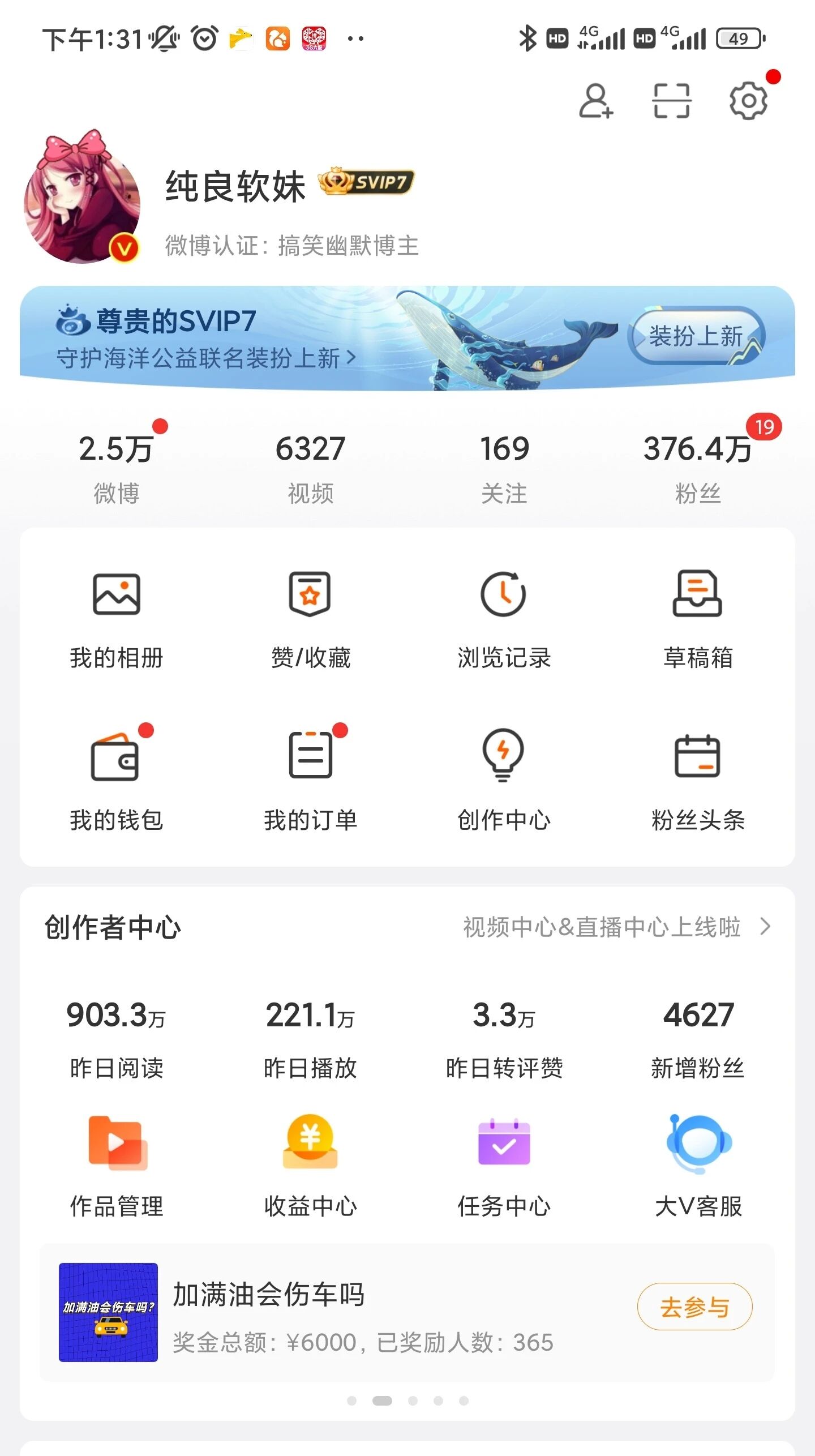The width and height of the screenshot is (815, 1456).
Task: Open 我的相册 album
Action: click(x=116, y=618)
